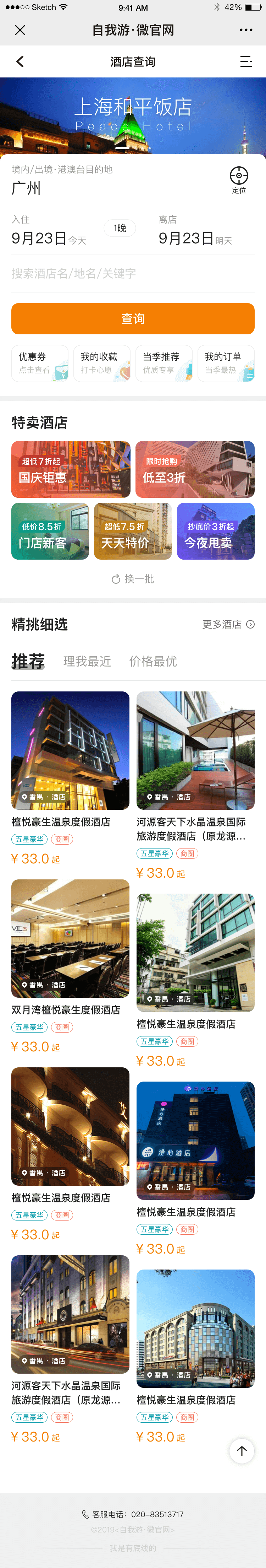Close the mini program with the X icon

tap(20, 30)
